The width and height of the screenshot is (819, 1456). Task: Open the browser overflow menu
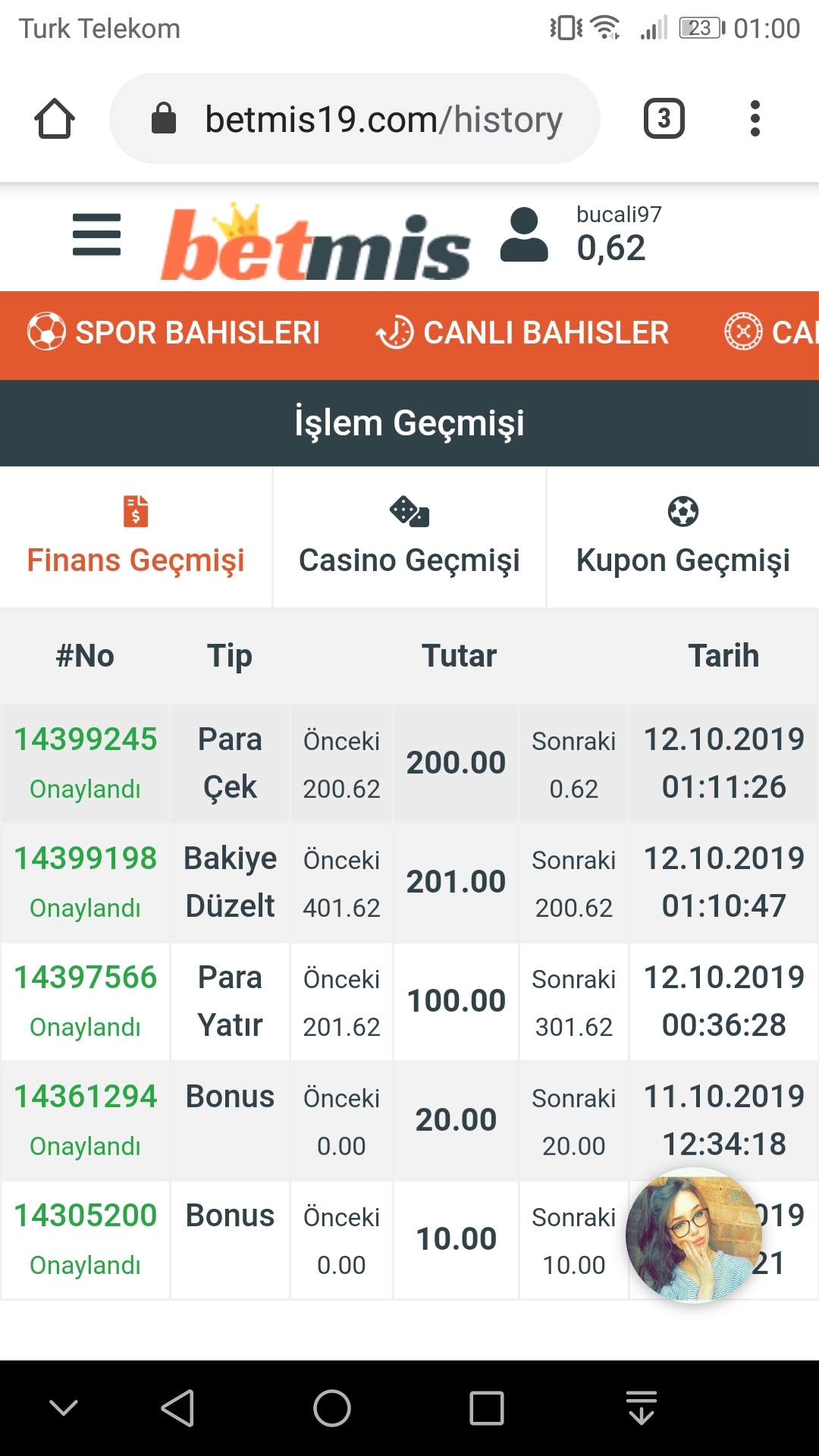tap(755, 119)
